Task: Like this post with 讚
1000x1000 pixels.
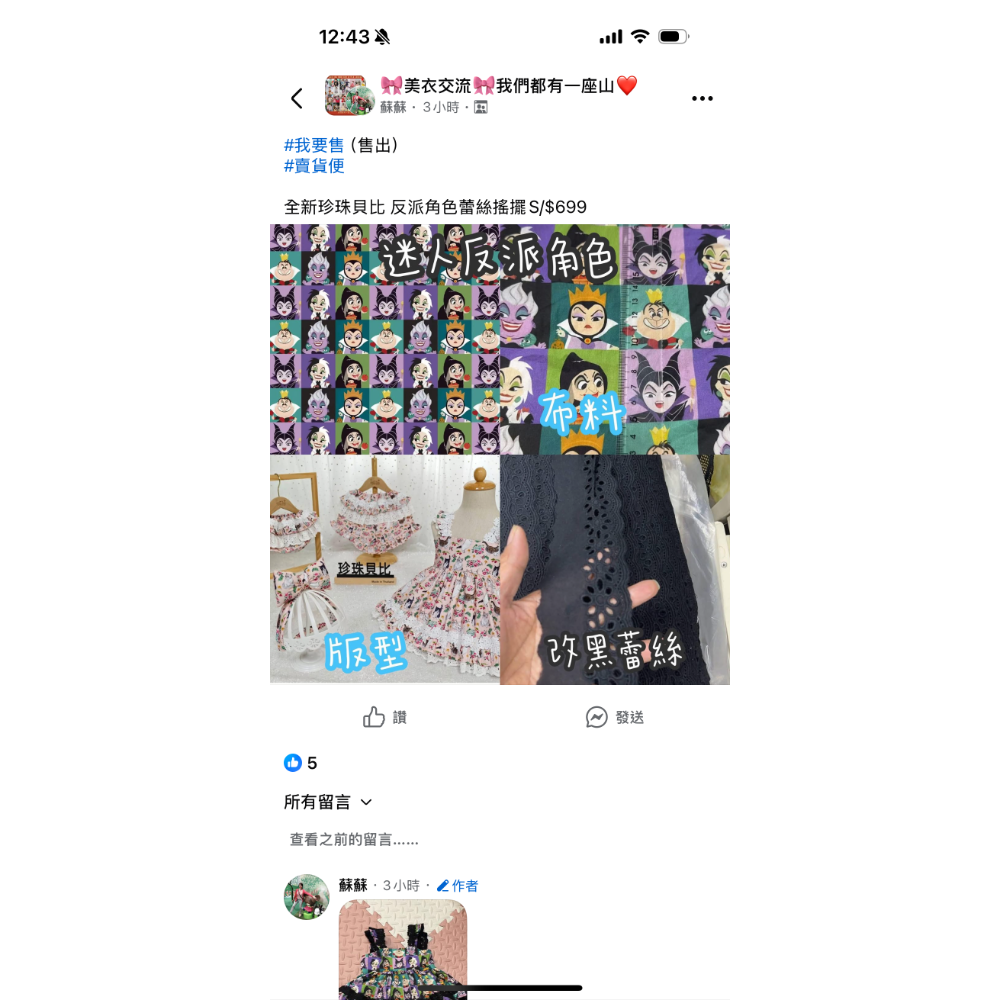Action: click(x=385, y=717)
